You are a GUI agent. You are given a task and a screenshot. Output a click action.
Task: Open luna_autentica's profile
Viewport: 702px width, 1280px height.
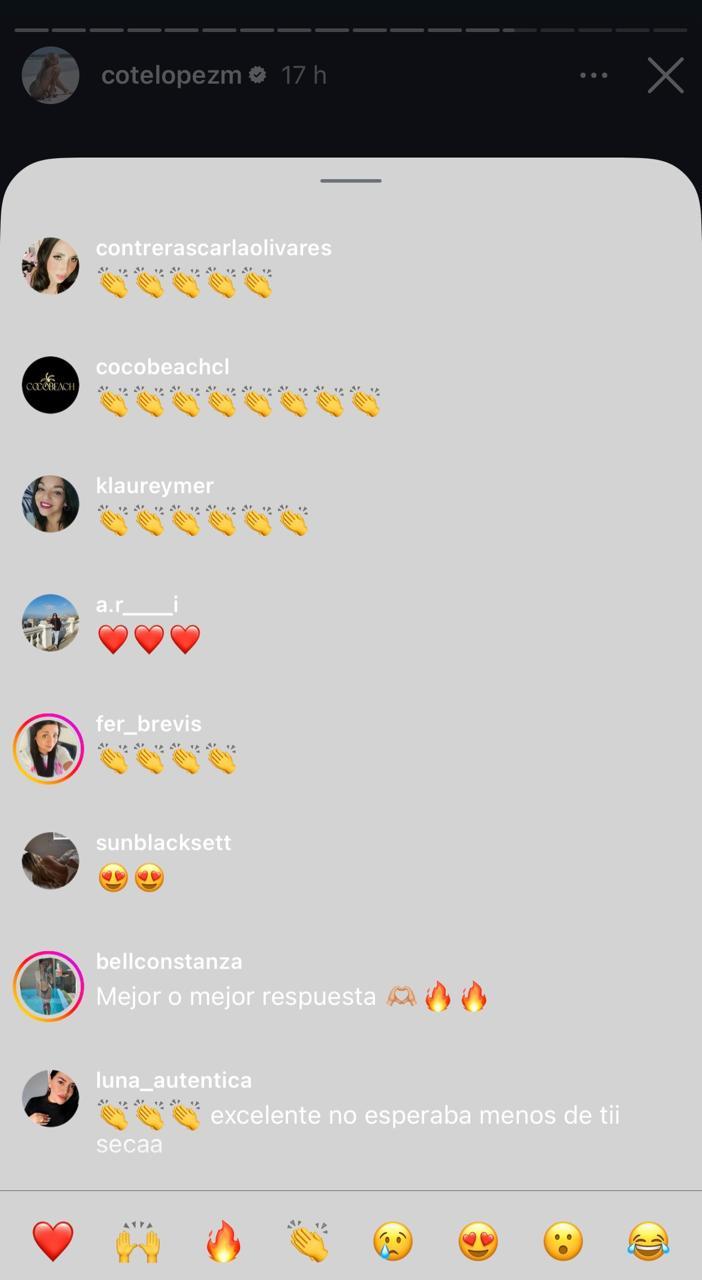[x=173, y=1081]
